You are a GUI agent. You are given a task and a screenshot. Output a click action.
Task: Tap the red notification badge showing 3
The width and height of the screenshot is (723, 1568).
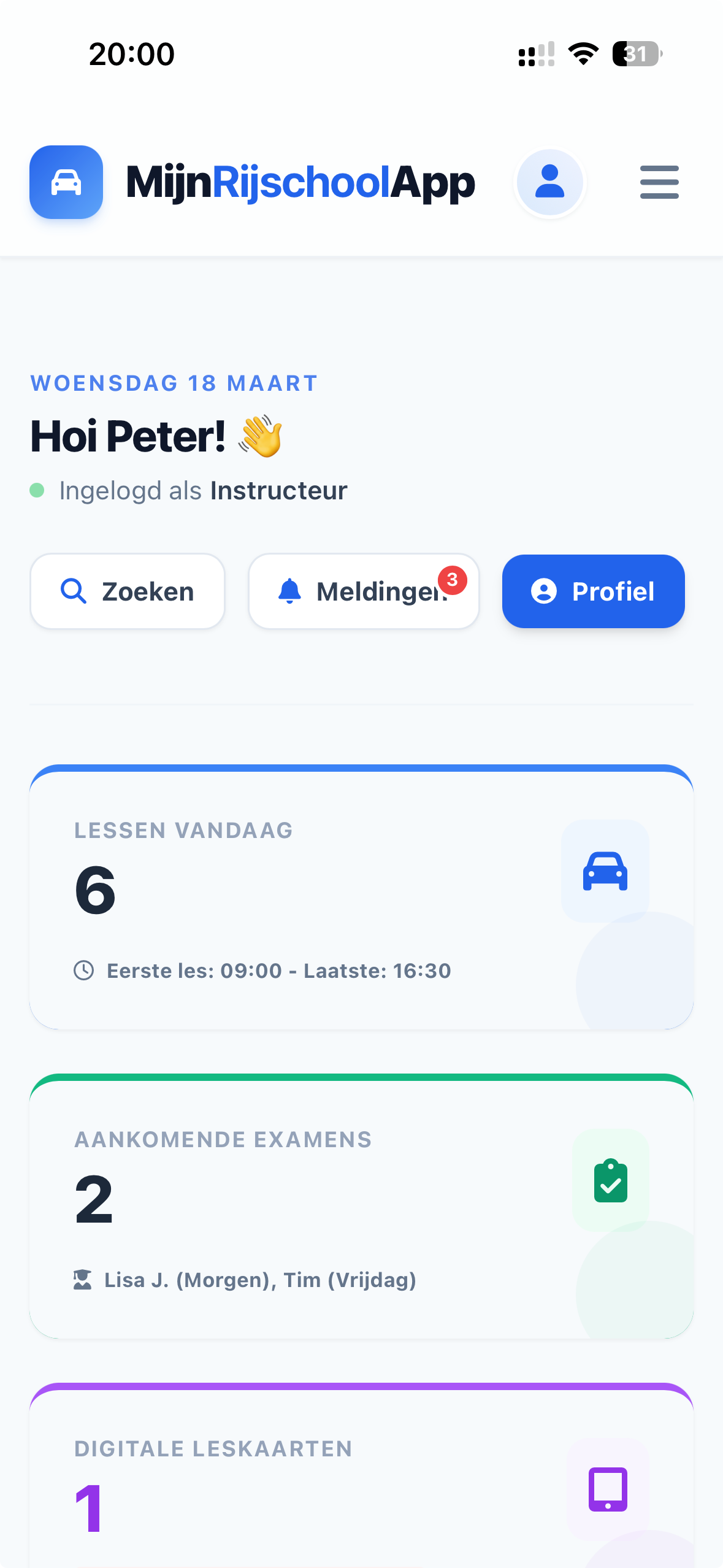[x=452, y=581]
